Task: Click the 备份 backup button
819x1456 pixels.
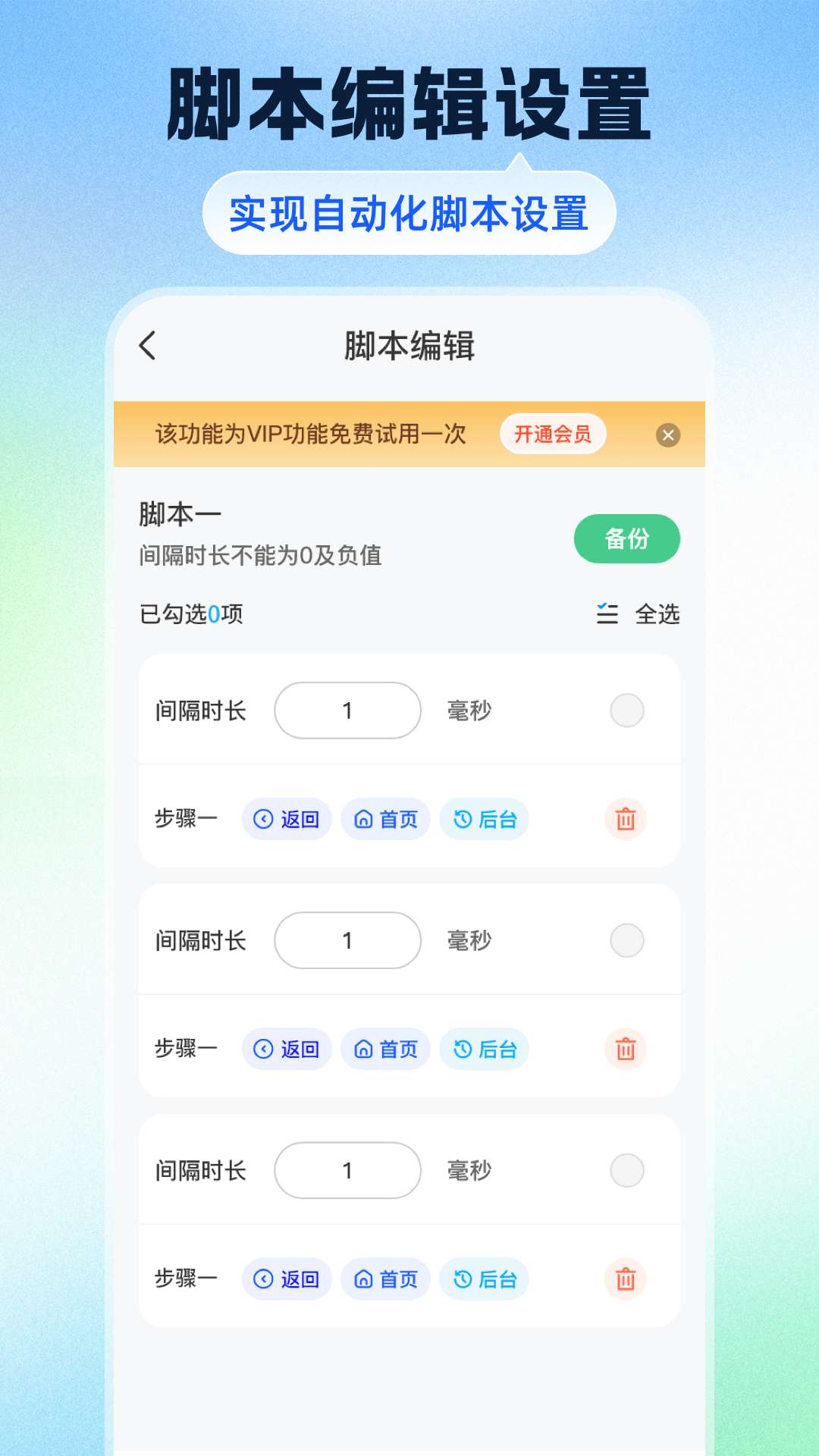Action: [627, 538]
